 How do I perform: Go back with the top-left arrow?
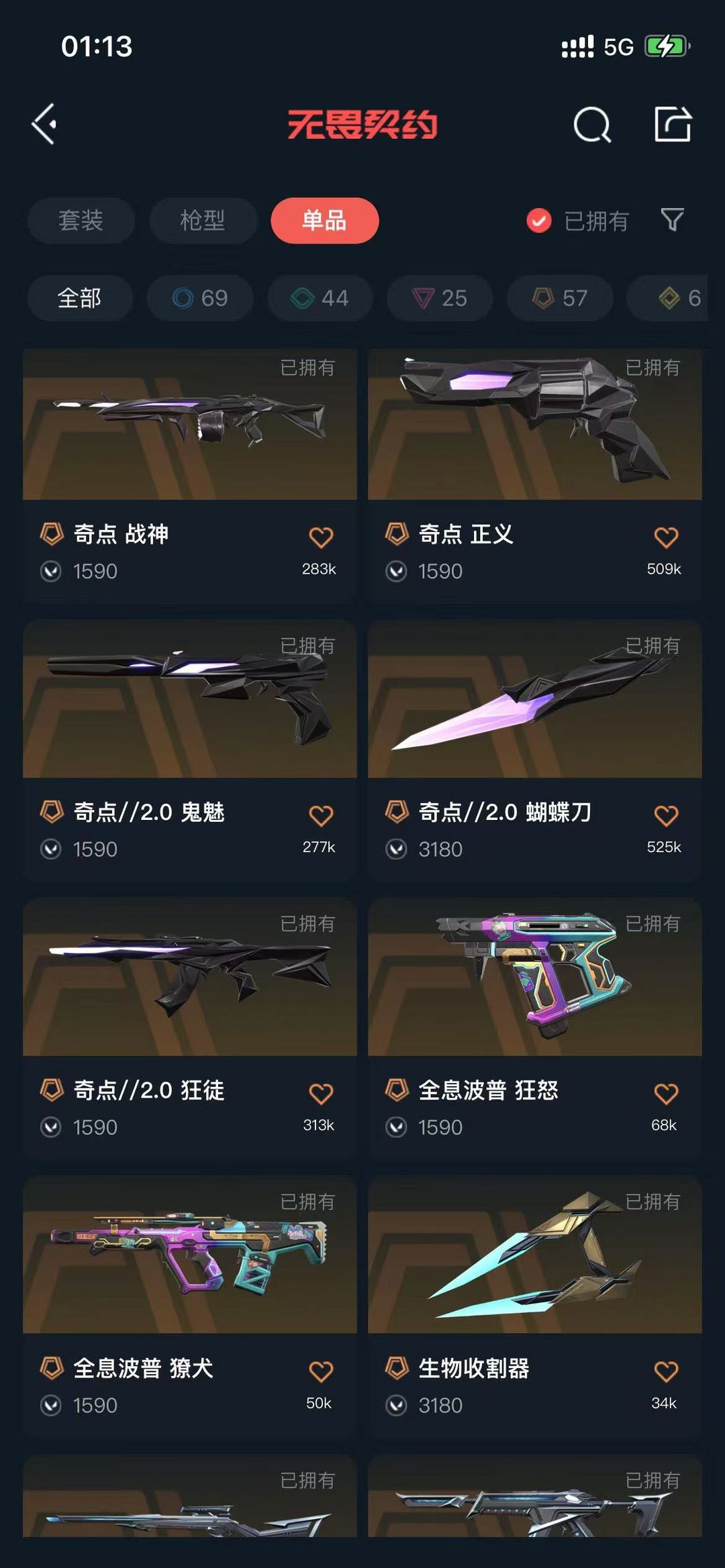(44, 124)
